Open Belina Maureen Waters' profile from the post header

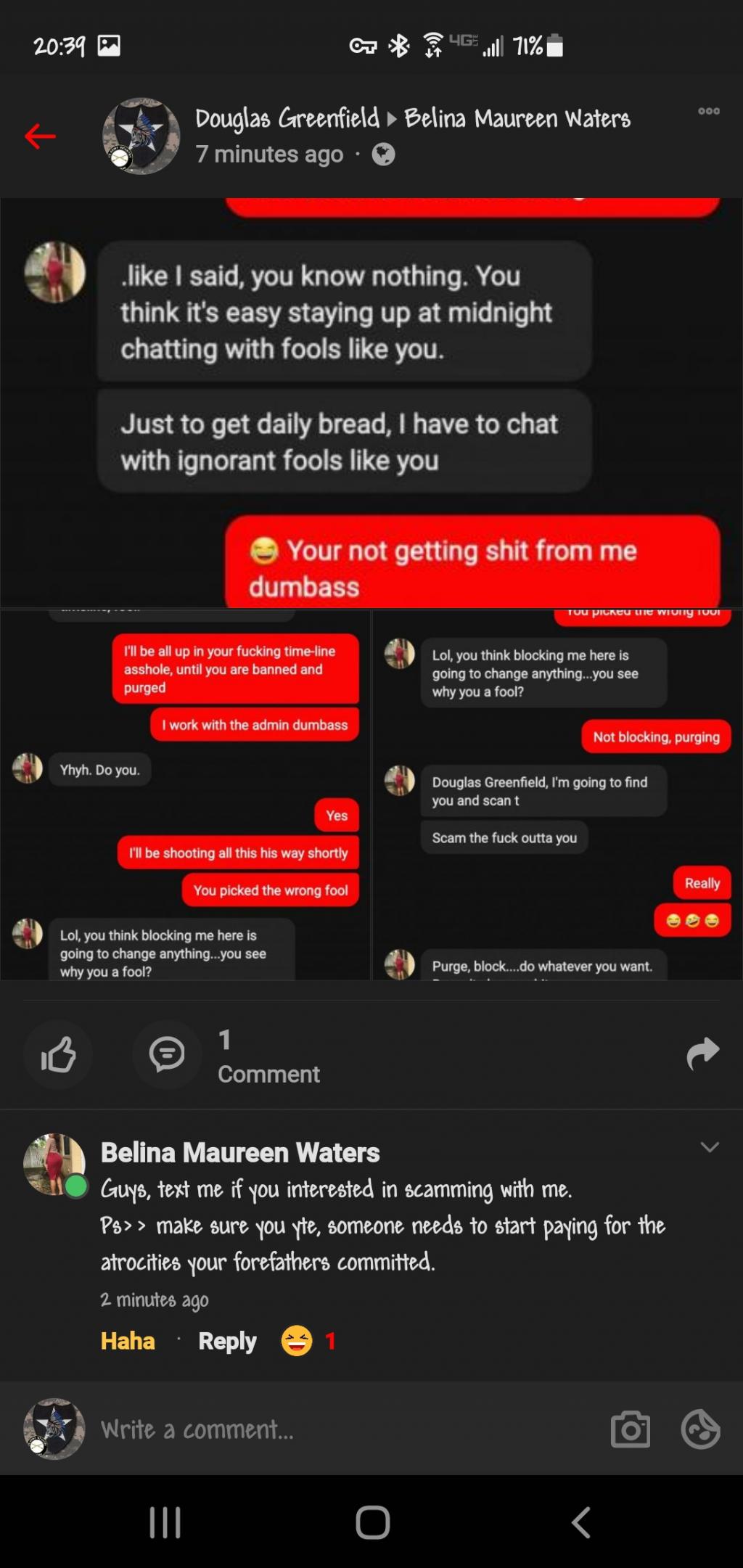tap(517, 118)
